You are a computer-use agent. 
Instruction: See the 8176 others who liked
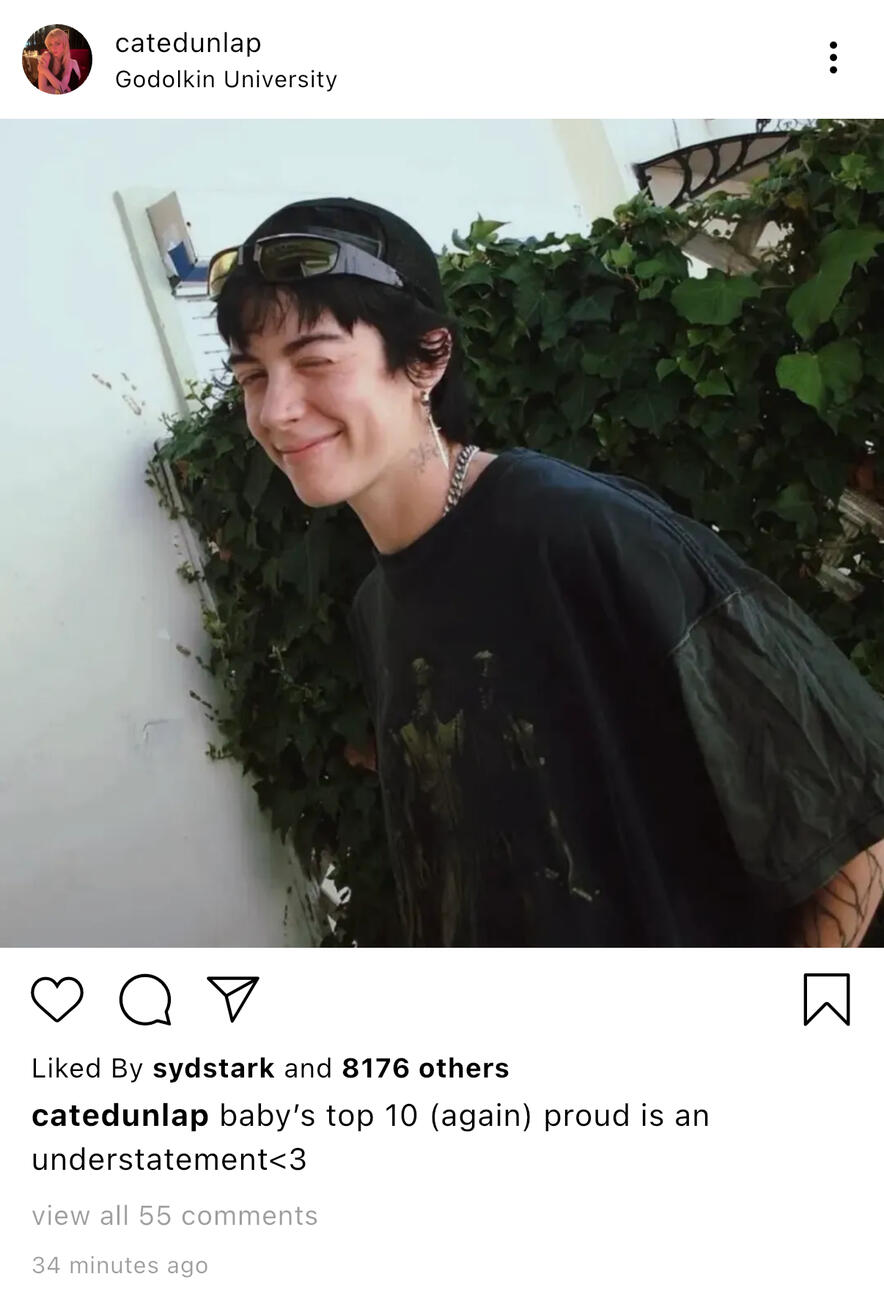coord(425,1068)
